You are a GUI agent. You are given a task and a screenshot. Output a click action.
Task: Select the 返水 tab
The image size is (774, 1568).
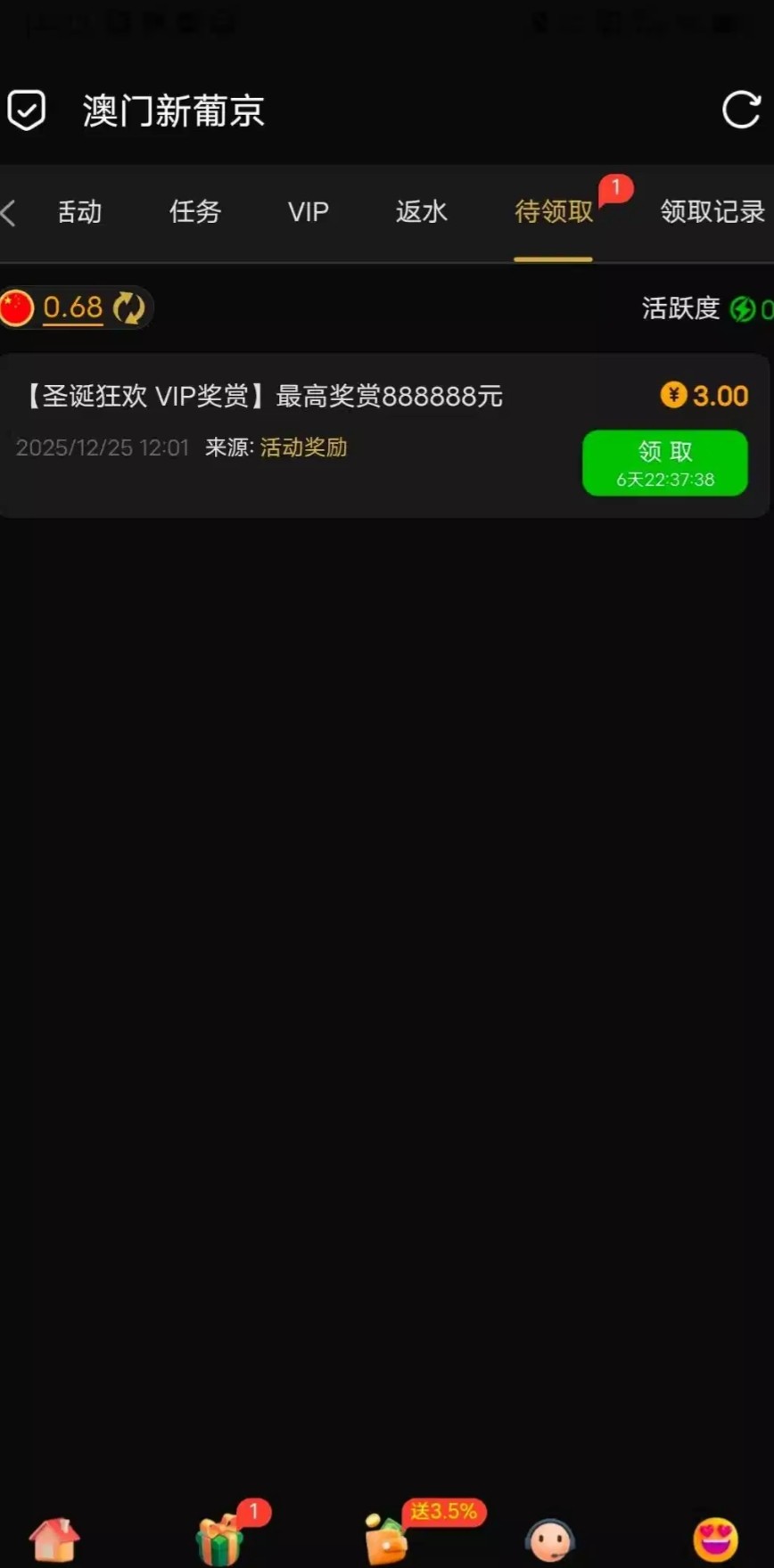(421, 212)
